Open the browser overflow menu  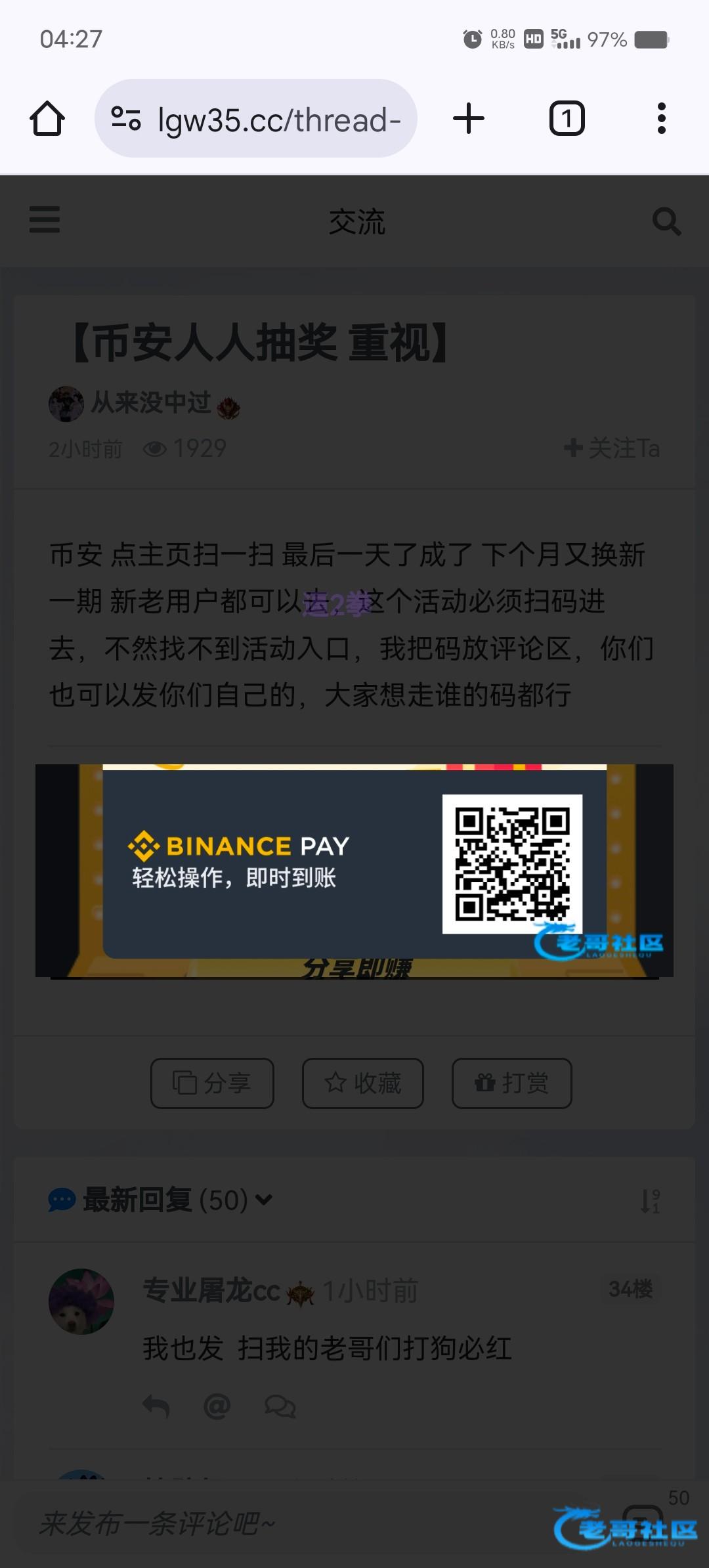pos(662,119)
